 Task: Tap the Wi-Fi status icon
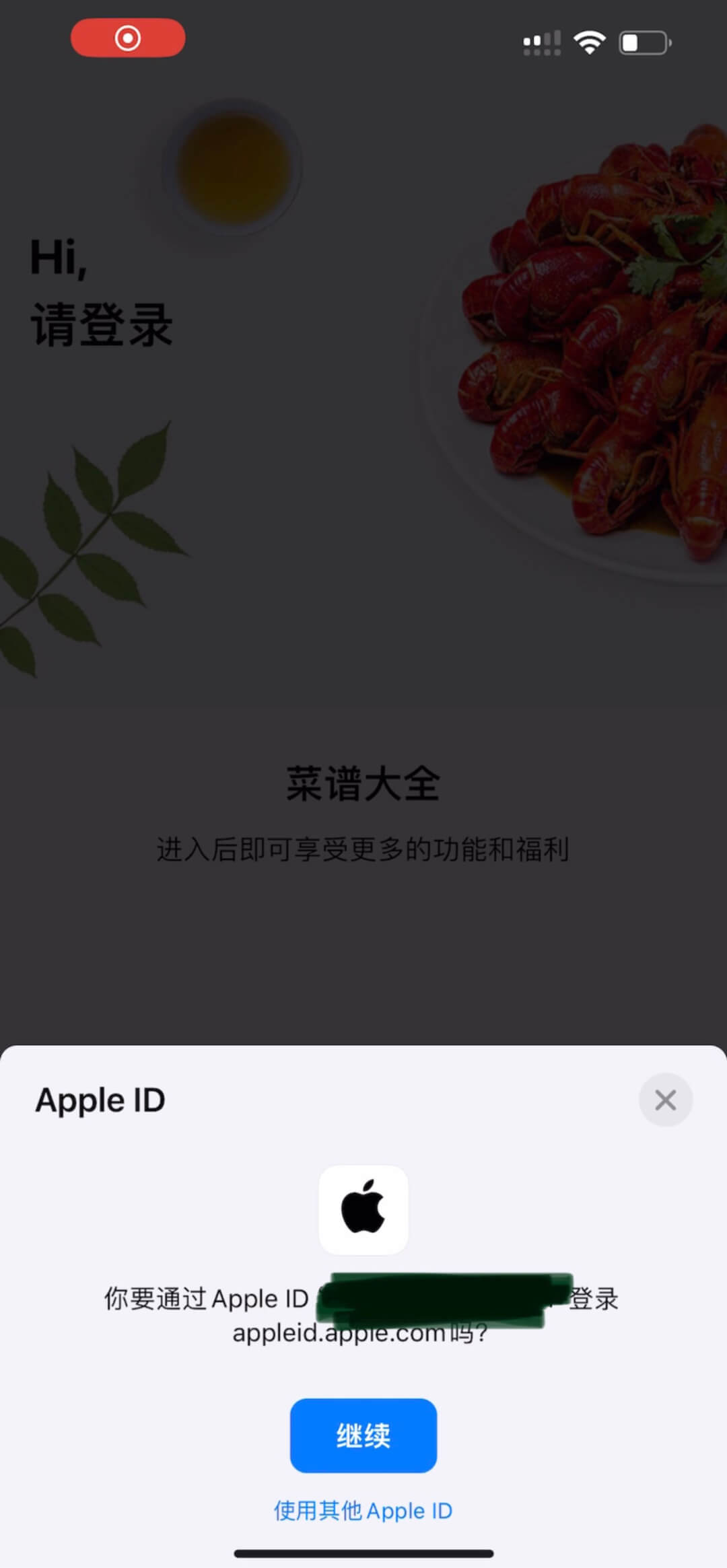[590, 42]
